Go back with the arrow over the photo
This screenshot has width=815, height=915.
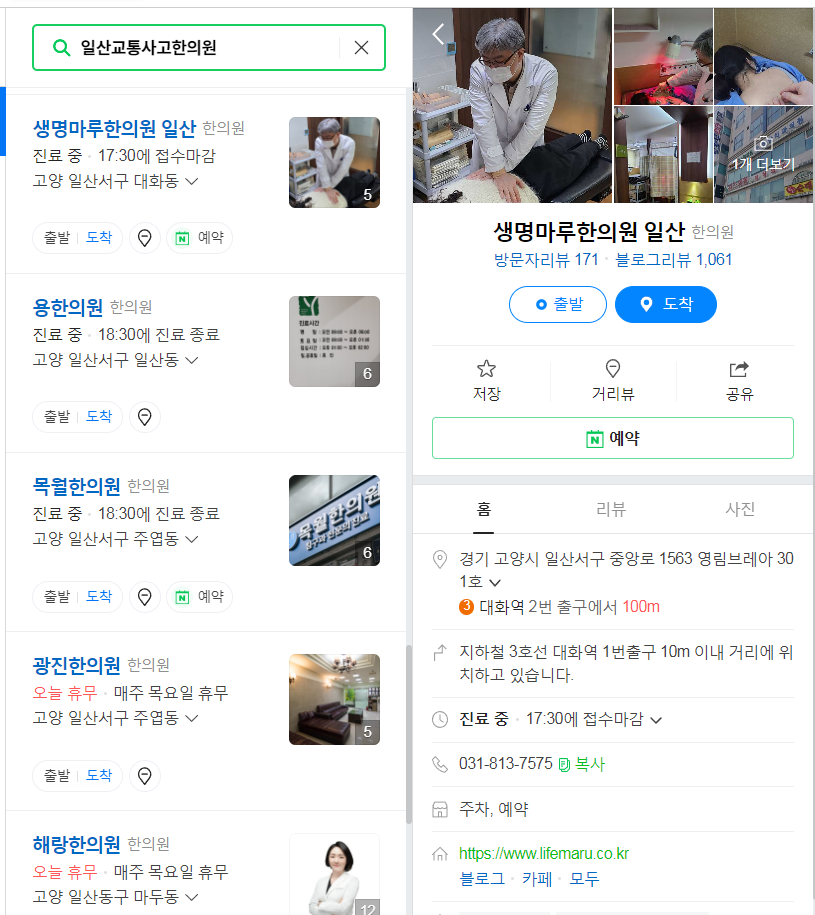(x=437, y=34)
